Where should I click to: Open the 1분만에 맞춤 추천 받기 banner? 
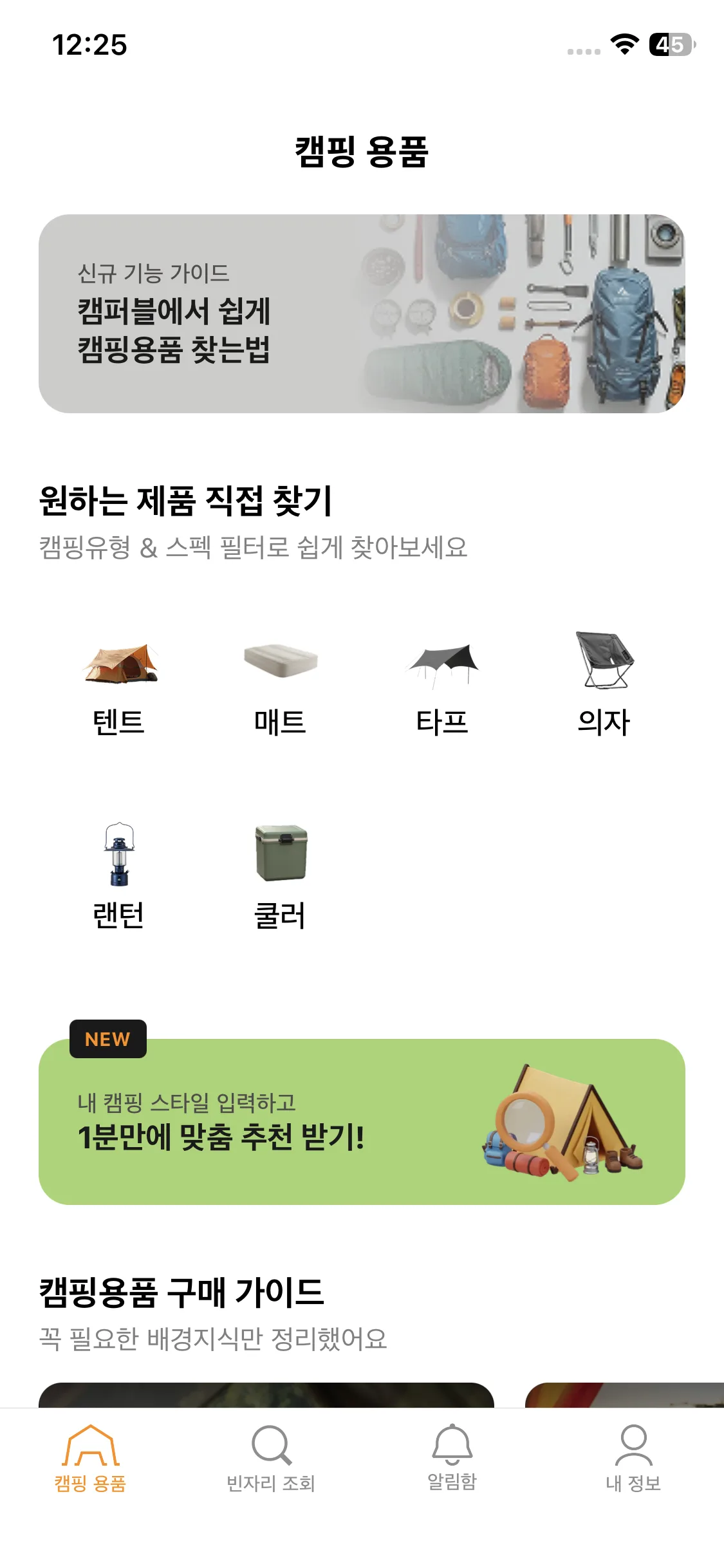(x=362, y=1121)
